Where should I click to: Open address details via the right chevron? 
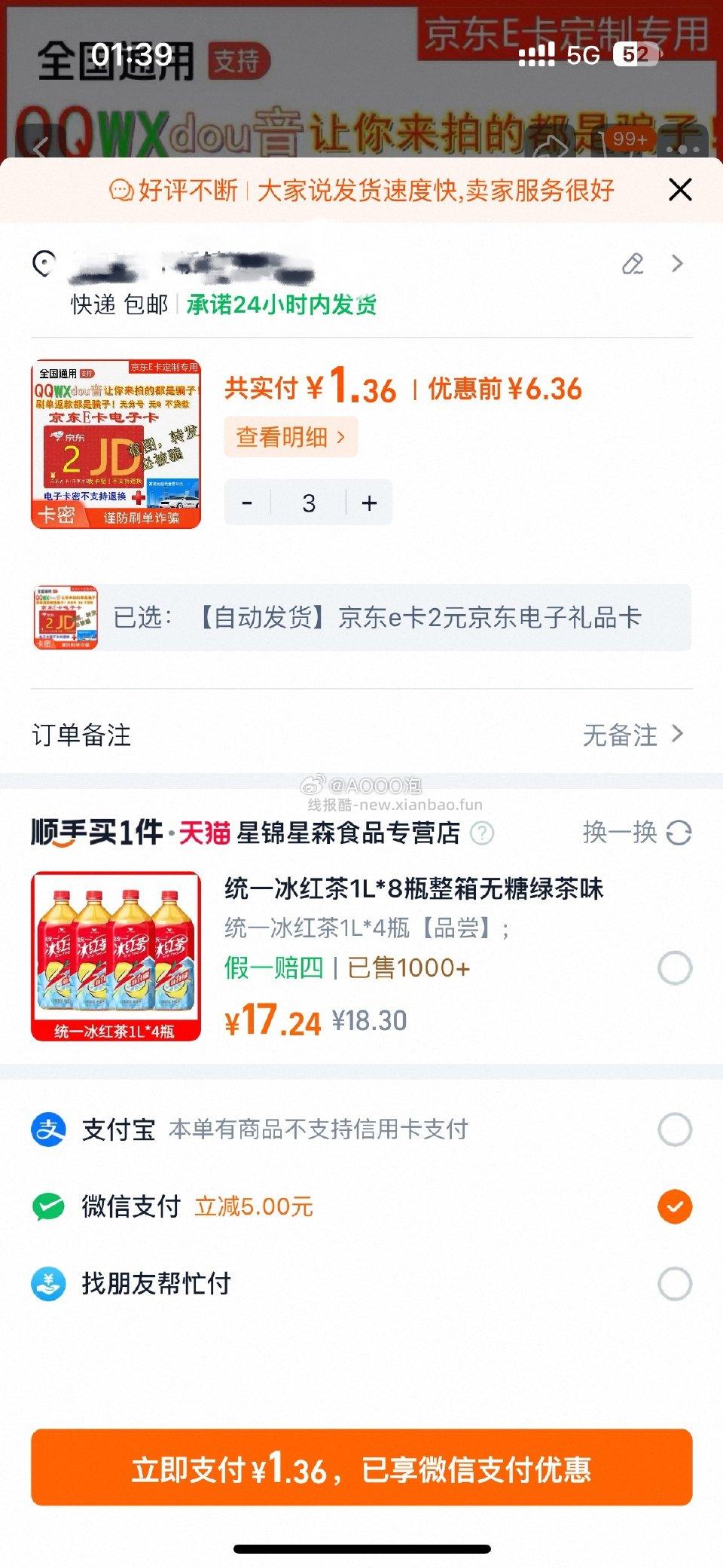(676, 264)
